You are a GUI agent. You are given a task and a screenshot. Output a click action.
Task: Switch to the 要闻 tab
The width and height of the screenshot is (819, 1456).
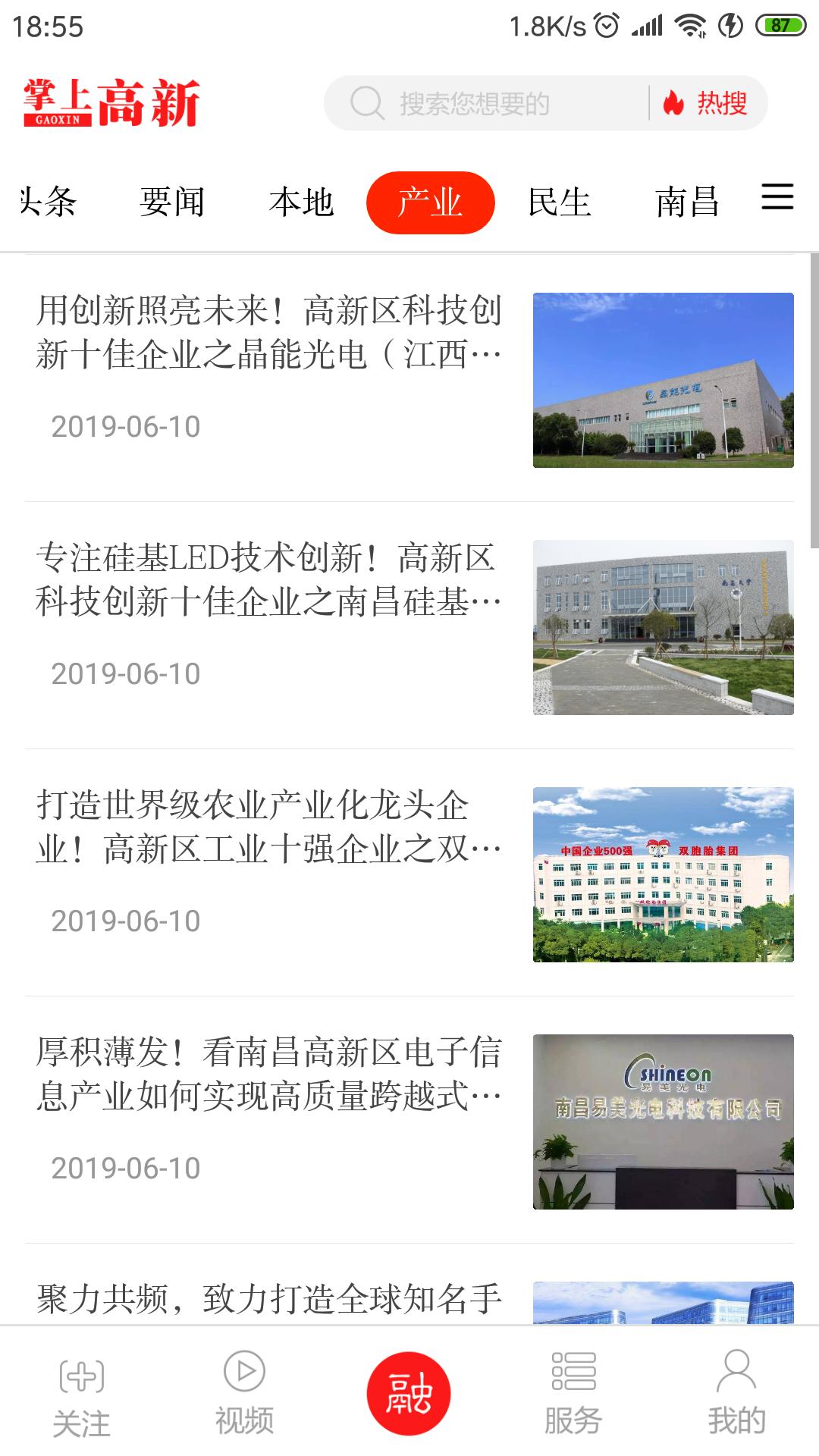(x=172, y=202)
